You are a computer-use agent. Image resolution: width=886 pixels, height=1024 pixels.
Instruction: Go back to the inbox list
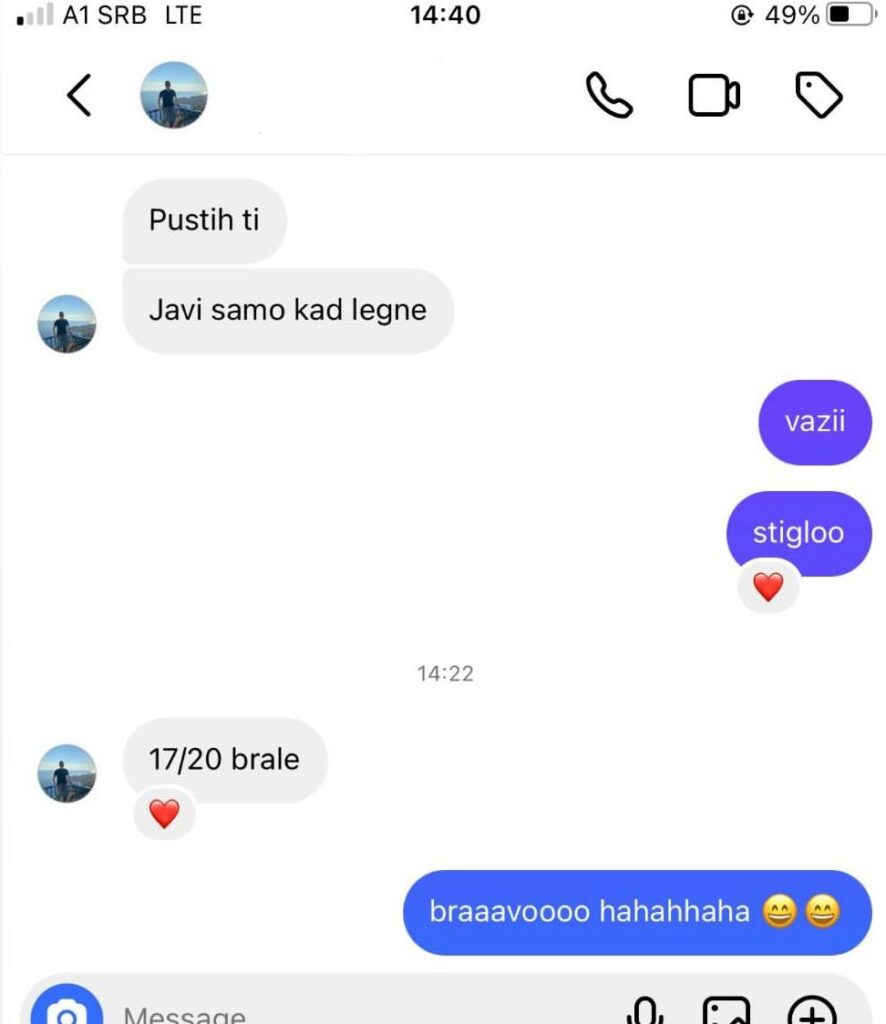(79, 96)
